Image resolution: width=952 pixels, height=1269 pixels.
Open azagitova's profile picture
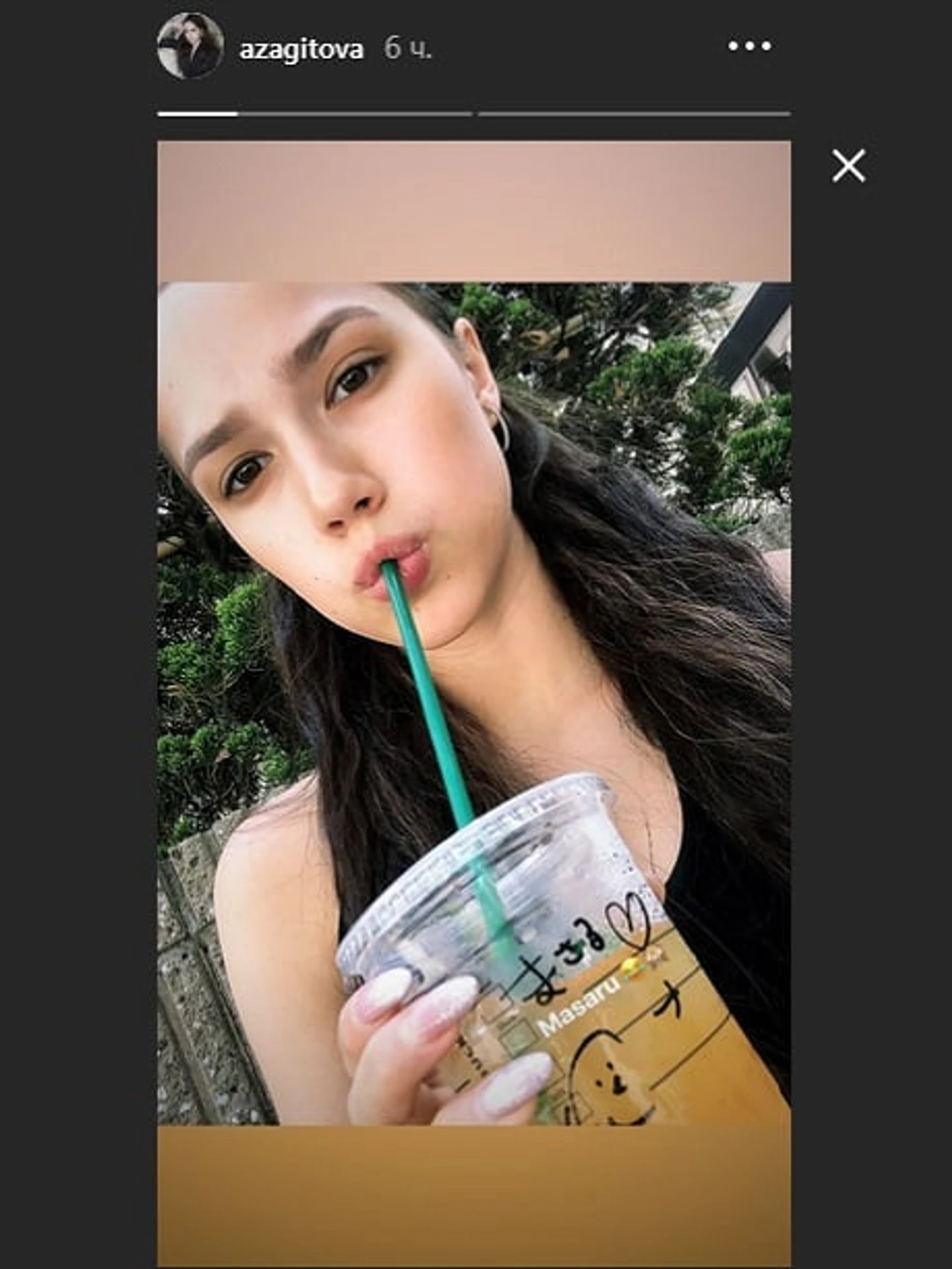[x=190, y=46]
